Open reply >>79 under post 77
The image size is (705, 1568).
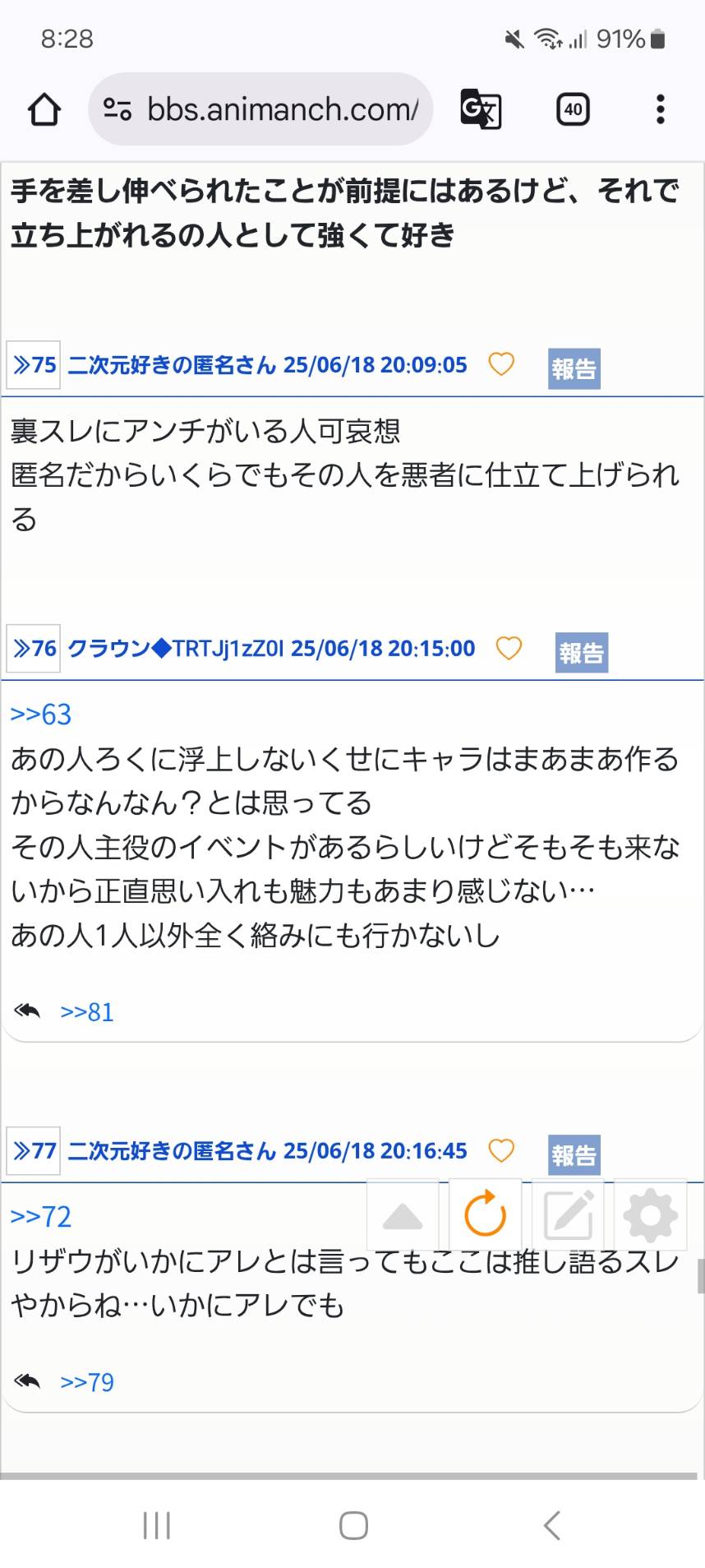click(87, 1382)
